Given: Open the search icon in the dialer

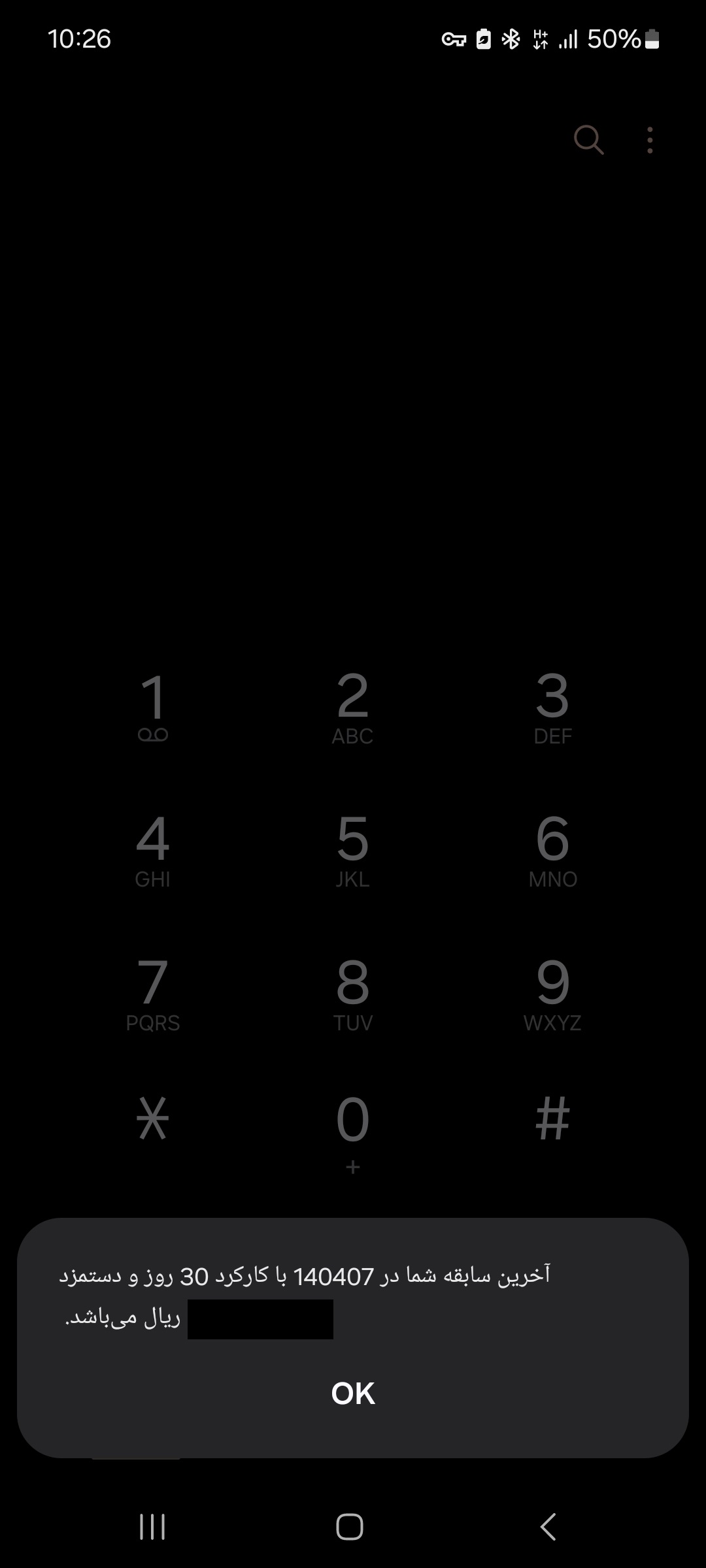Looking at the screenshot, I should 588,140.
